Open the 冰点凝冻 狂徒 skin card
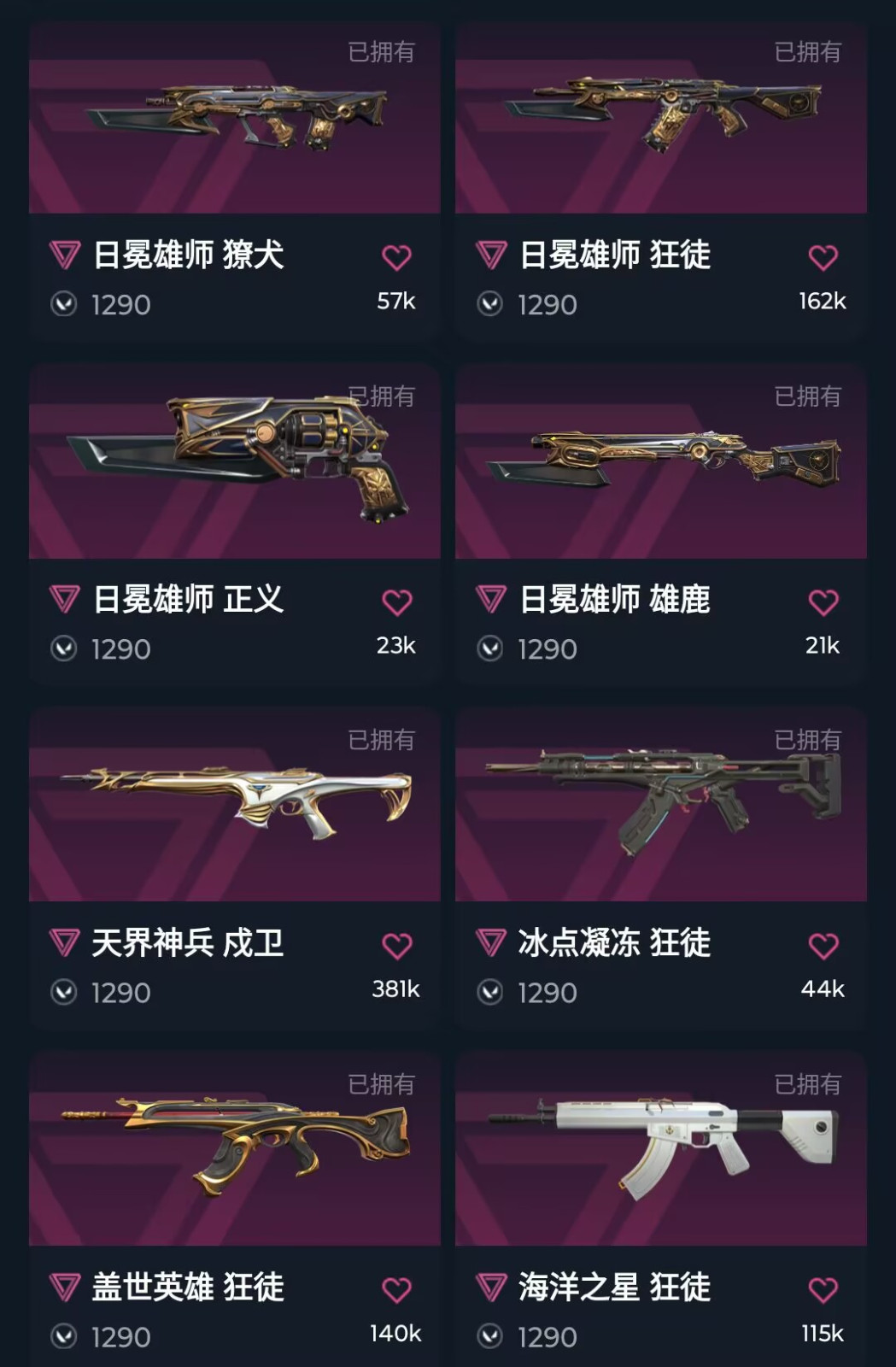896x1367 pixels. pos(661,805)
